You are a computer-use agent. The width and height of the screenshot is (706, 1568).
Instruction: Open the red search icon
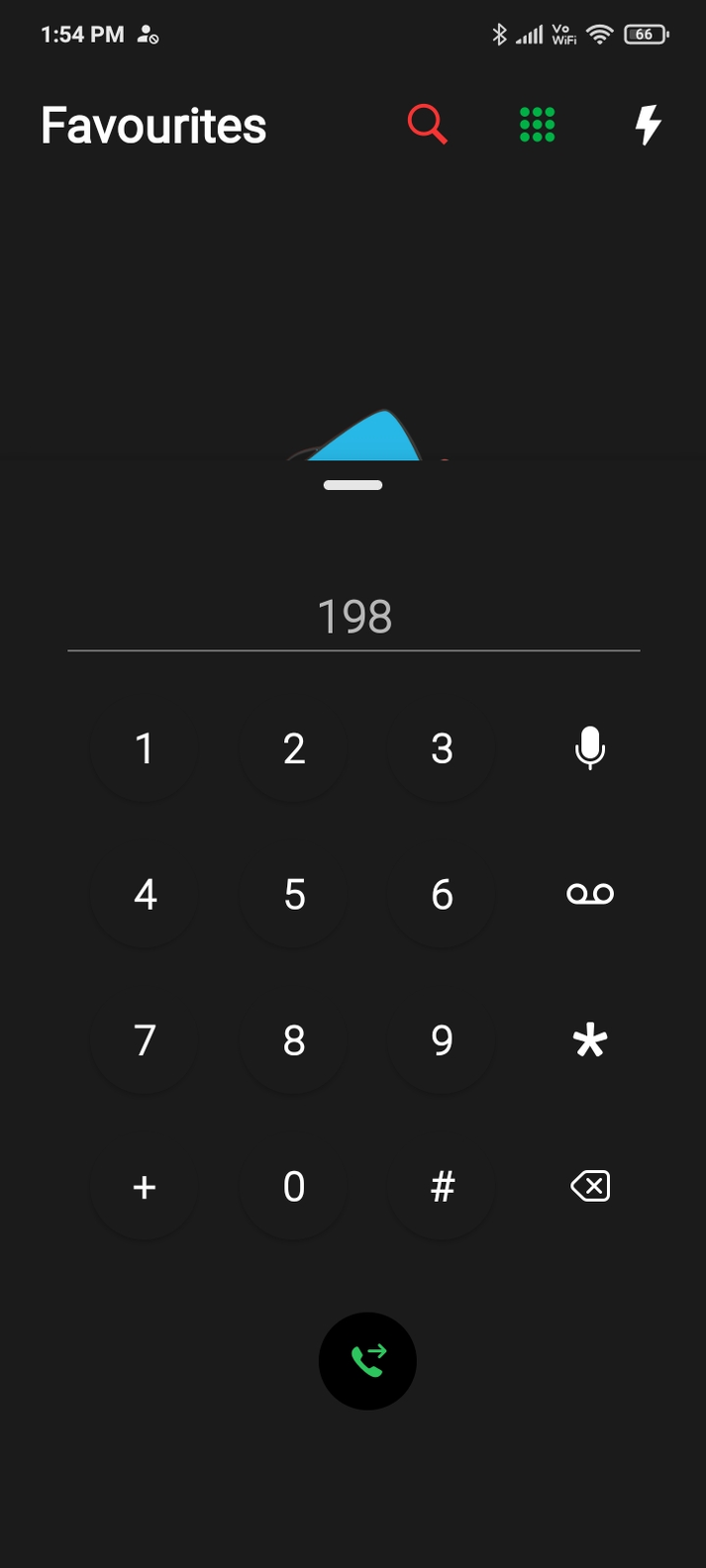coord(427,126)
